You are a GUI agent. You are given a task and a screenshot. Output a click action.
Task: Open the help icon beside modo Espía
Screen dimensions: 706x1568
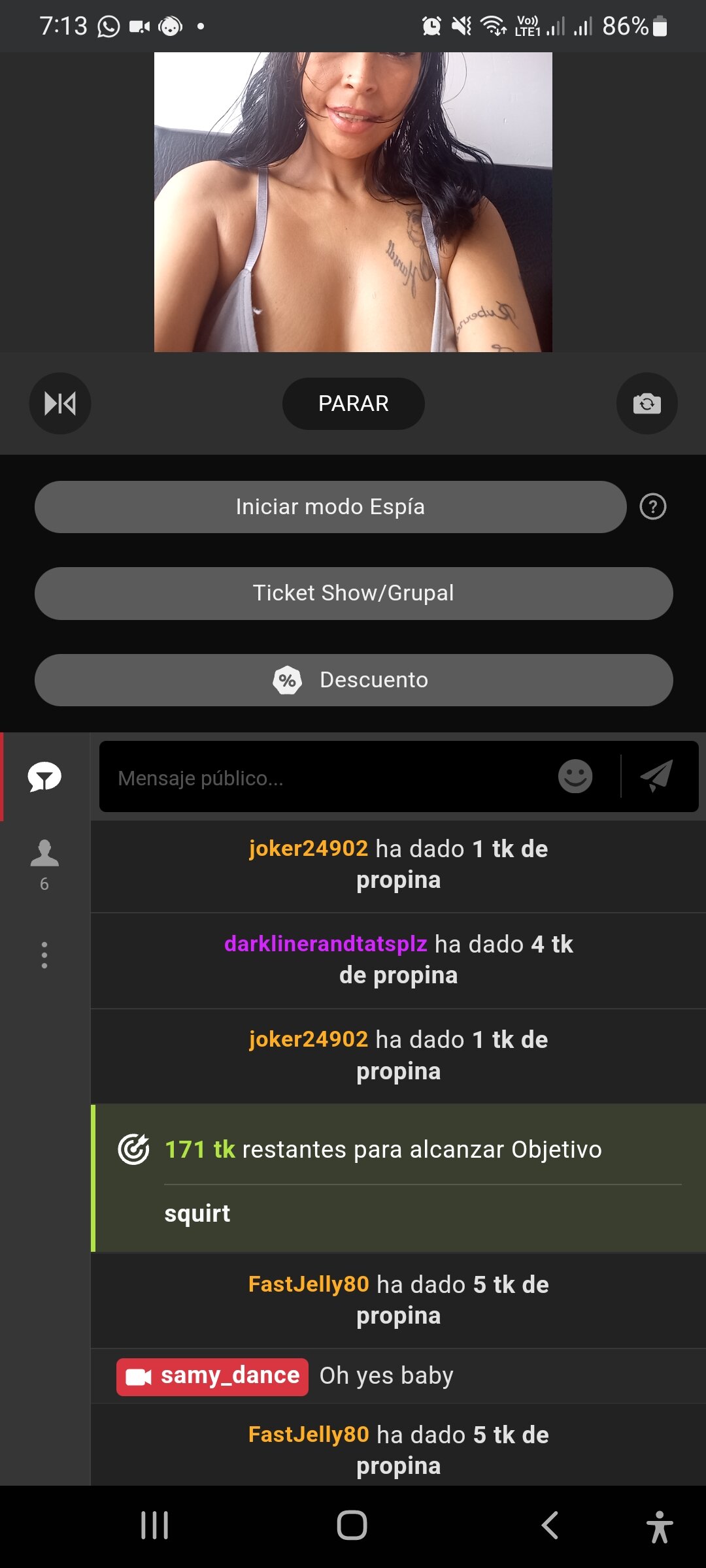click(x=652, y=507)
